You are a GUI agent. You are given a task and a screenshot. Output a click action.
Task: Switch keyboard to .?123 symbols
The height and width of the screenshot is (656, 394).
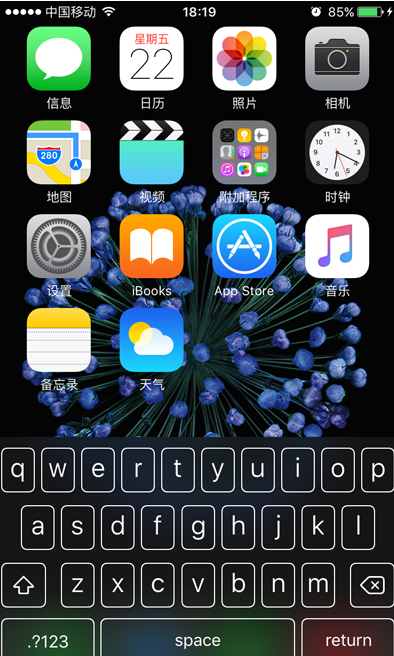48,638
